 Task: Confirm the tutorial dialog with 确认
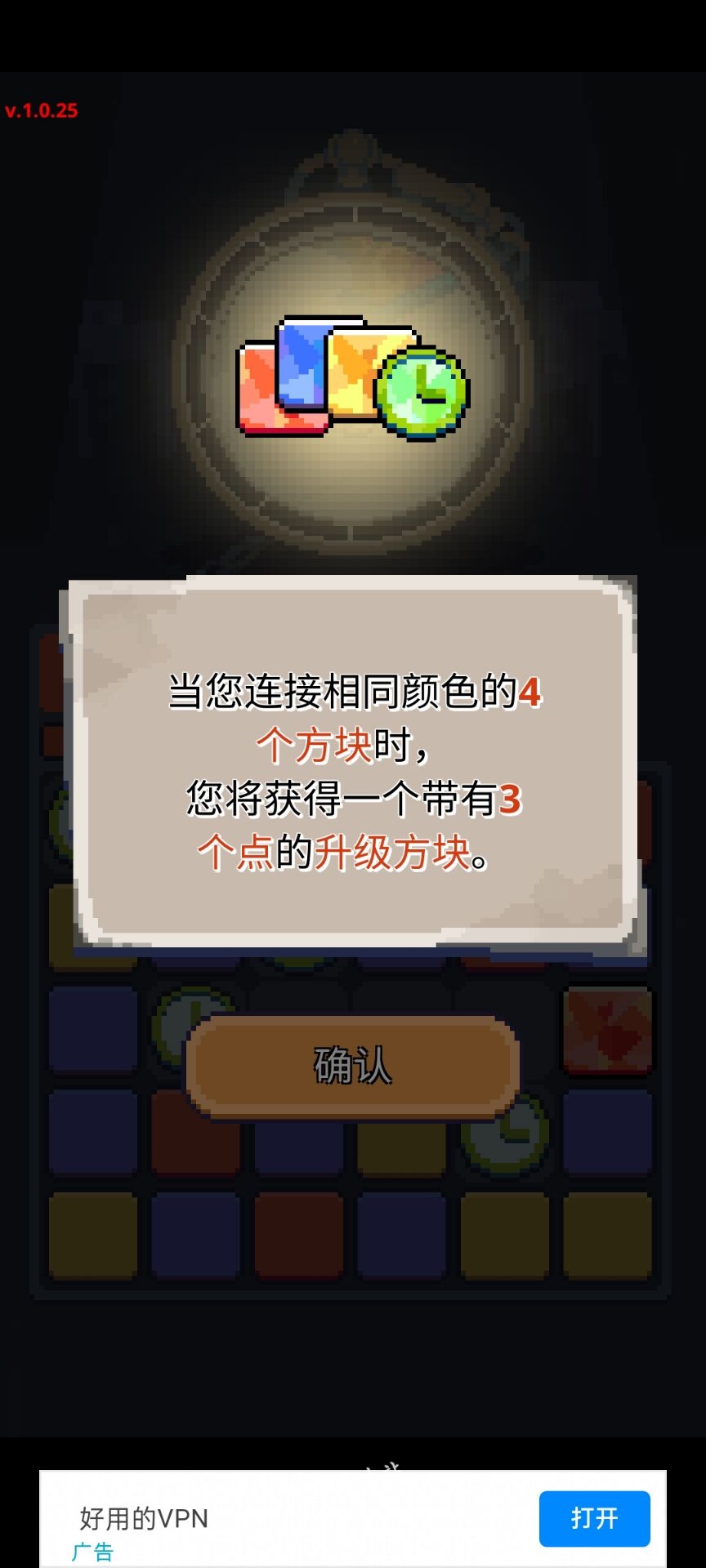point(353,1065)
